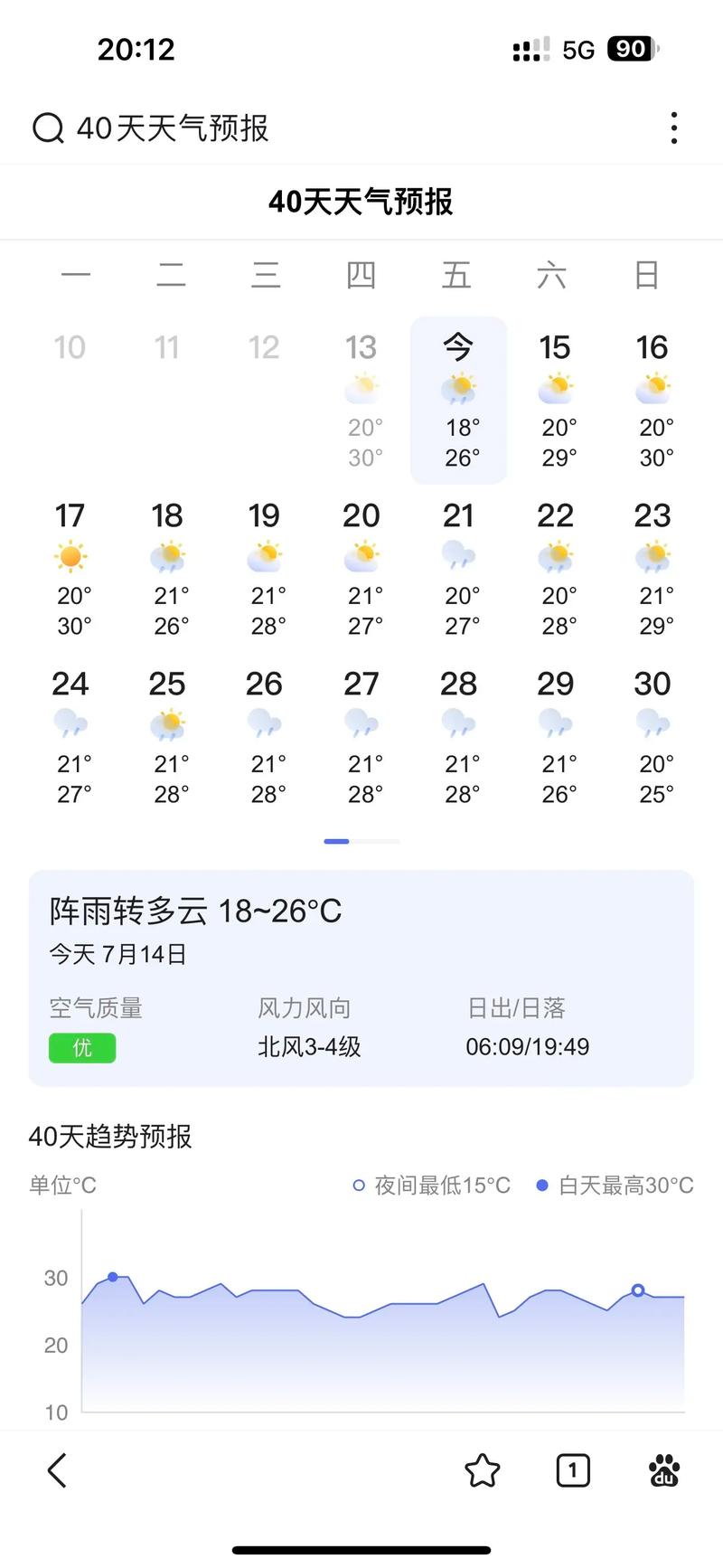Viewport: 723px width, 1568px height.
Task: Click the partly sunny icon on July 15
Action: point(555,386)
